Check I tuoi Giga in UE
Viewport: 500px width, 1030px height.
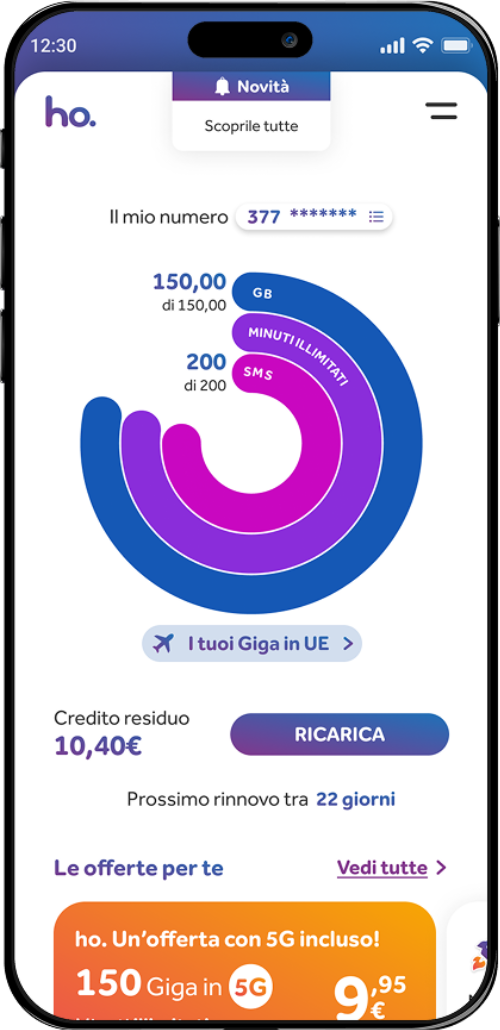coord(252,643)
